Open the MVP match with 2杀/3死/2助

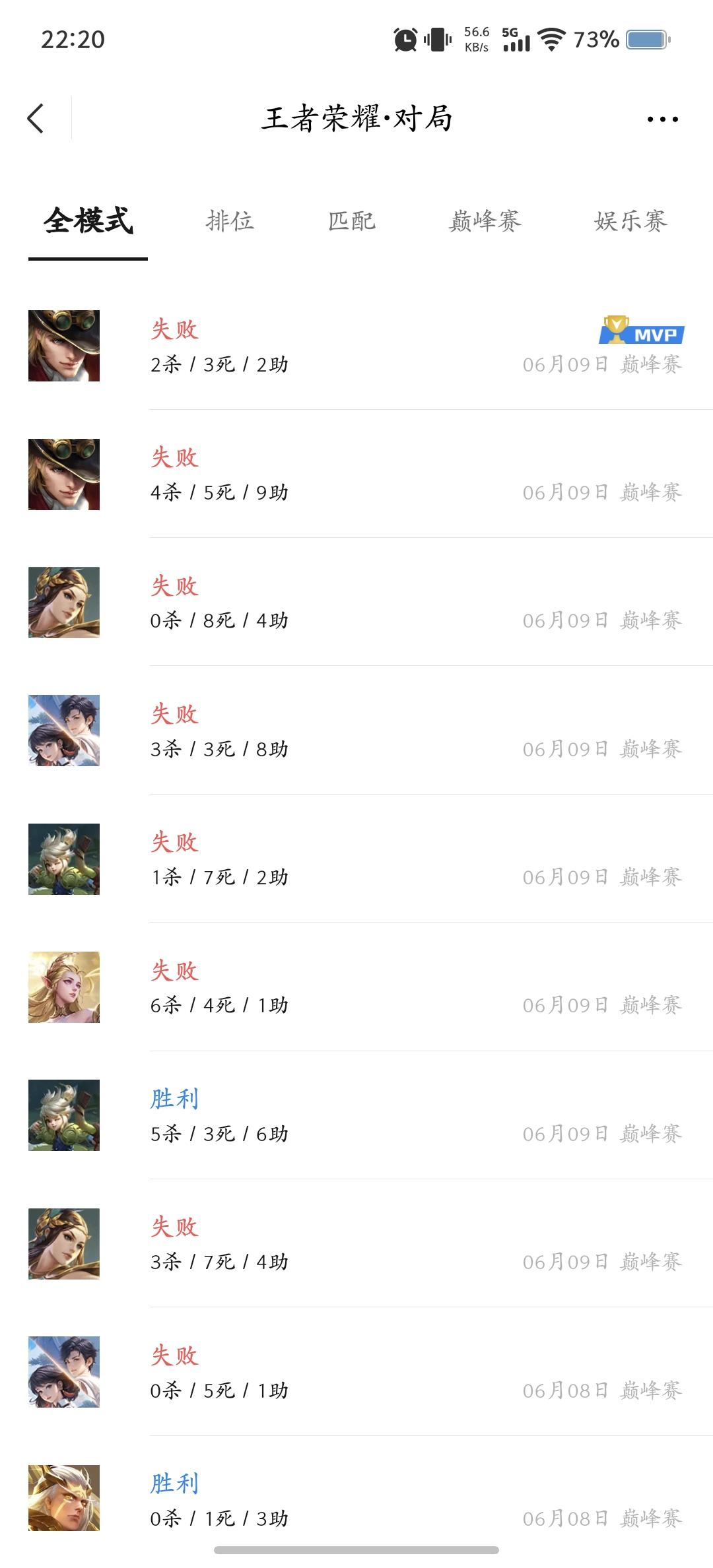point(356,346)
